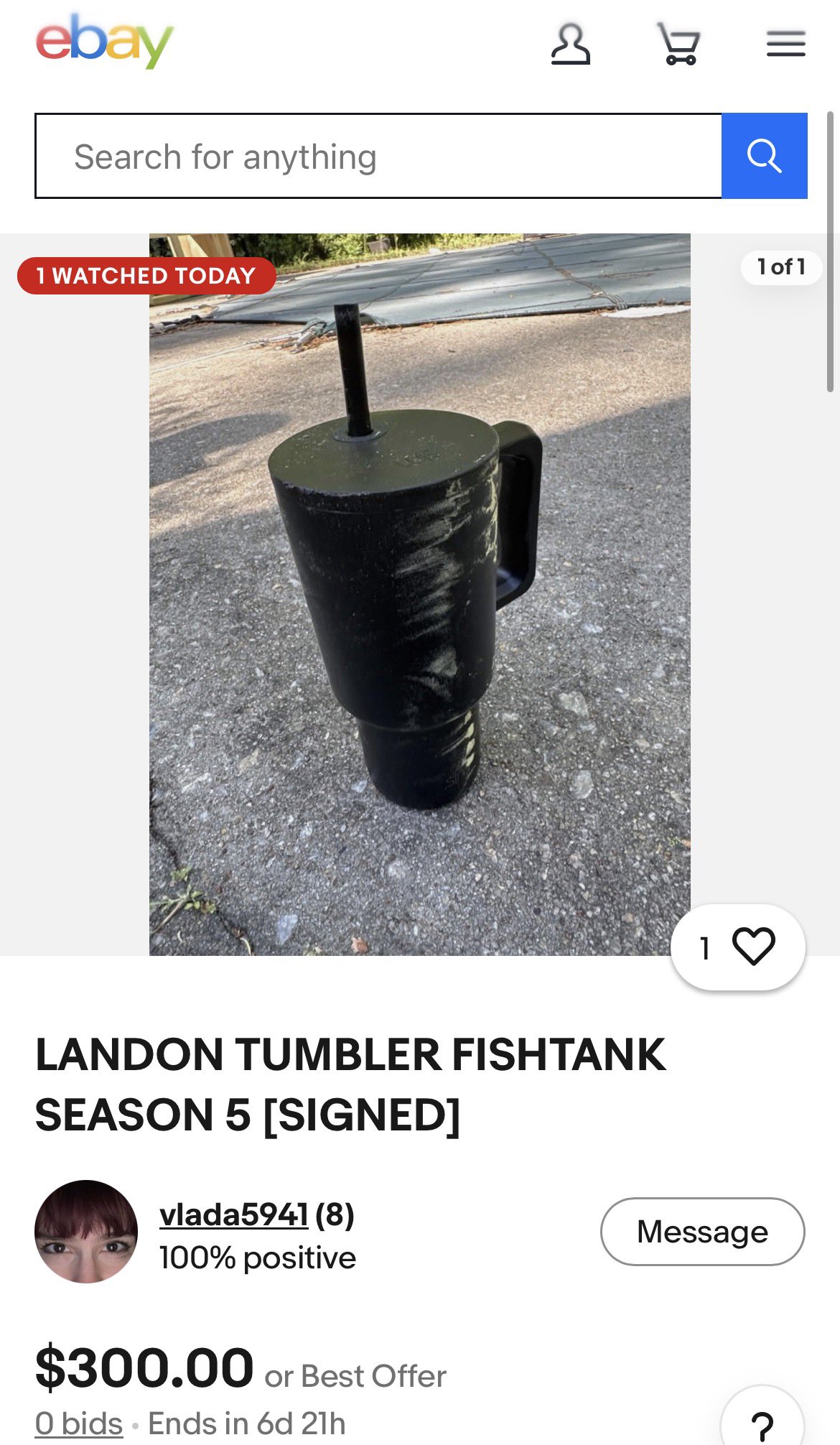Tap the seller's avatar picture

[86, 1232]
